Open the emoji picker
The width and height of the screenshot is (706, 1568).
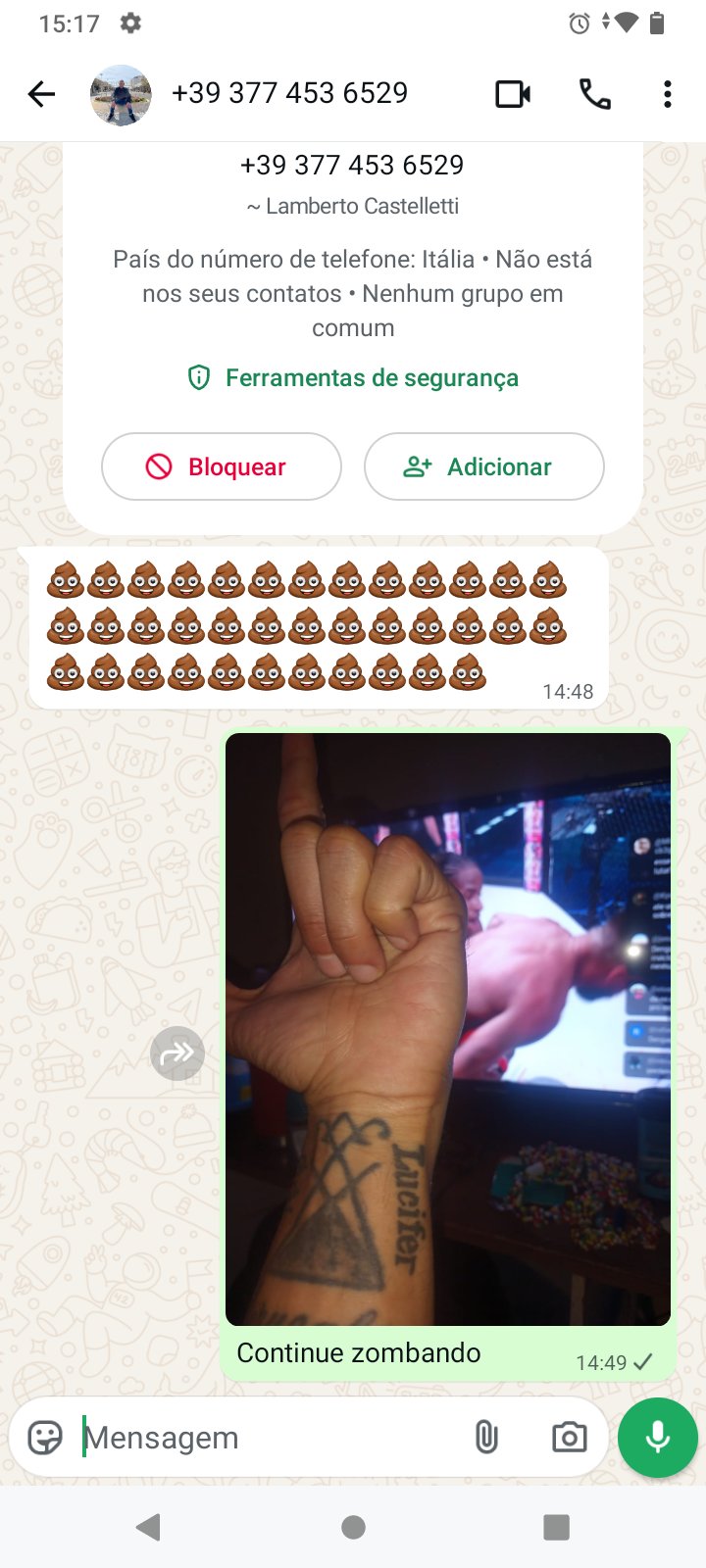pos(45,1438)
